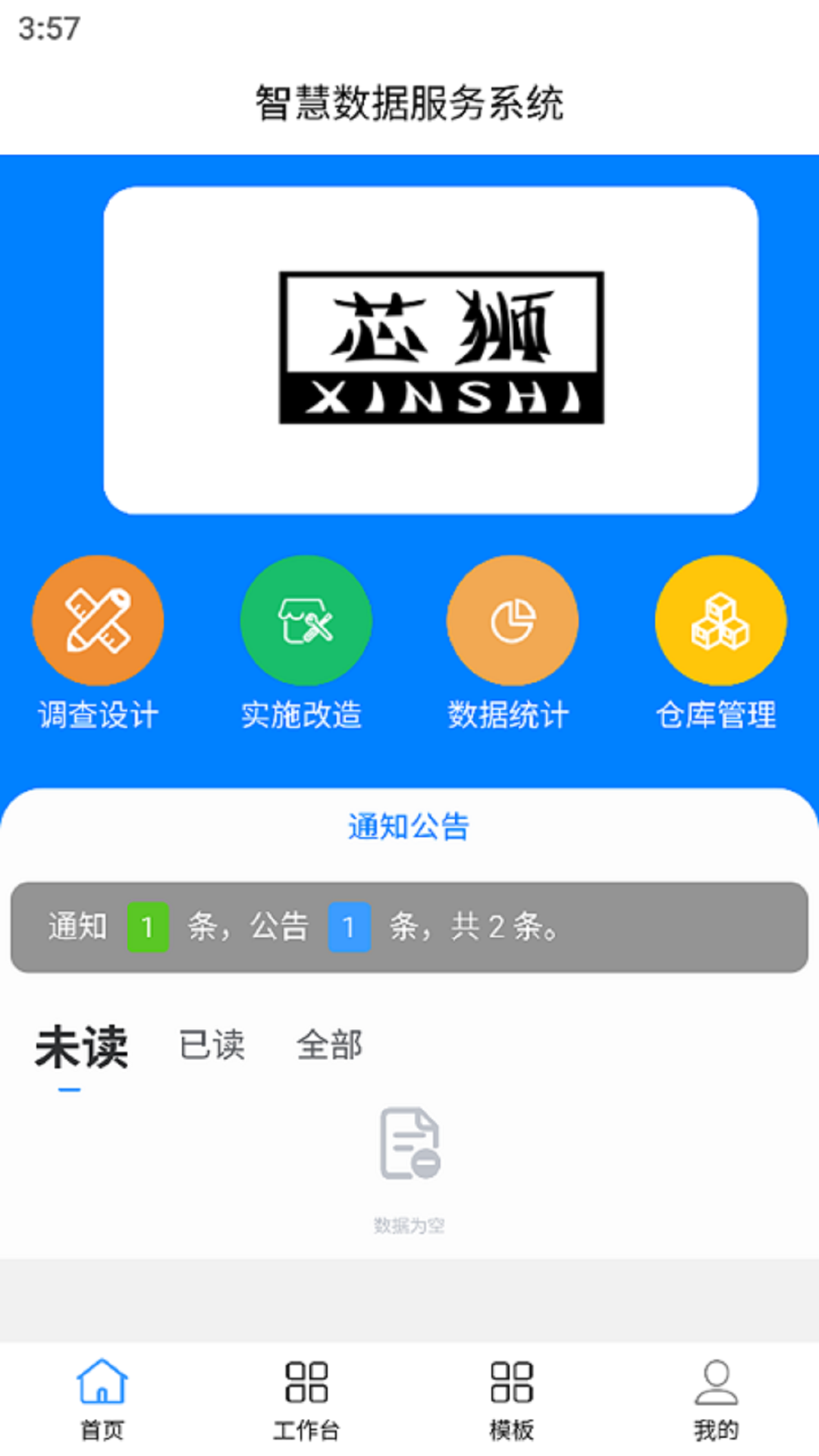This screenshot has height=1456, width=819.
Task: Switch to the 全部 tab
Action: click(331, 1047)
